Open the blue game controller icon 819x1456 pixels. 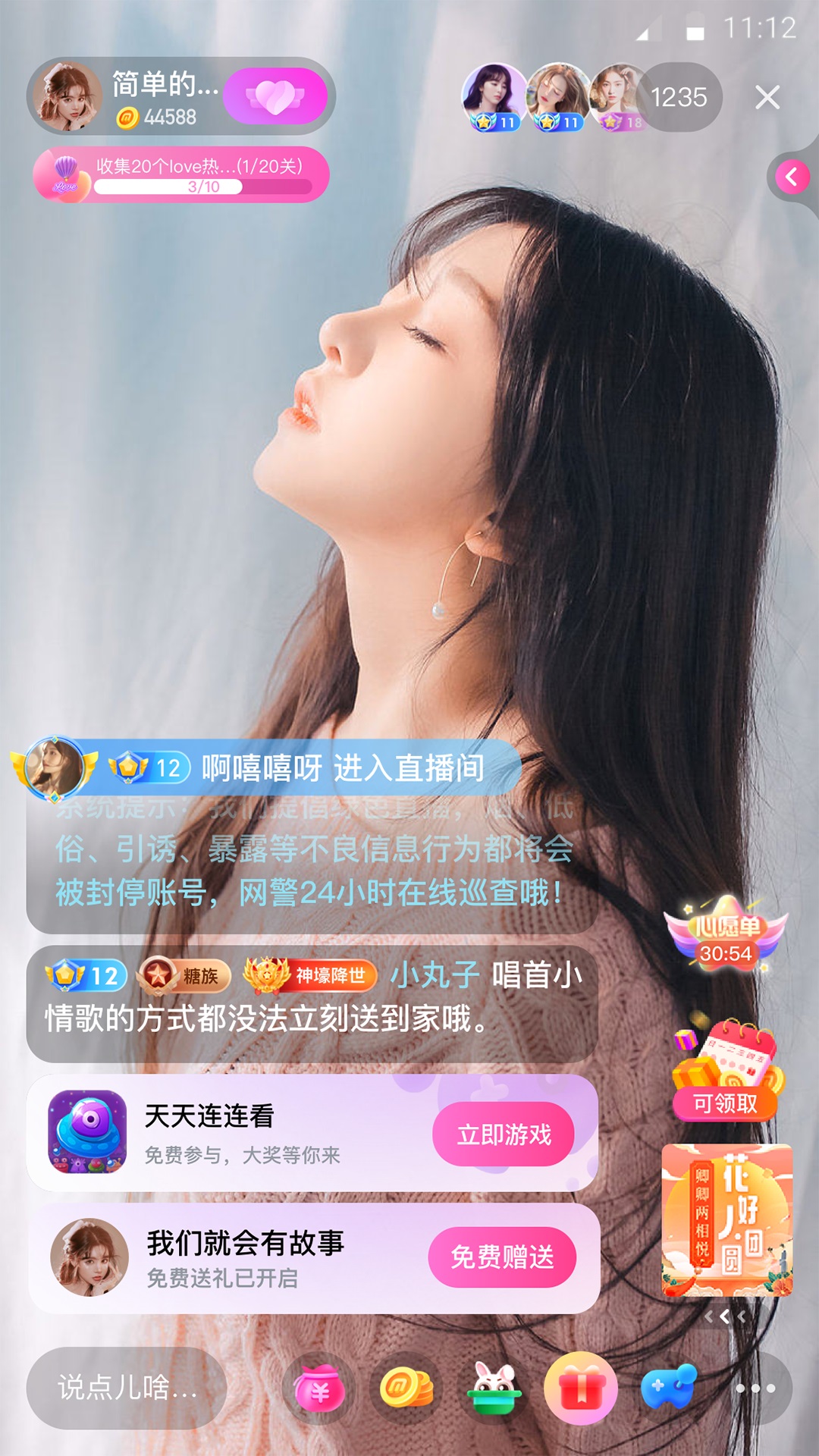[667, 1389]
